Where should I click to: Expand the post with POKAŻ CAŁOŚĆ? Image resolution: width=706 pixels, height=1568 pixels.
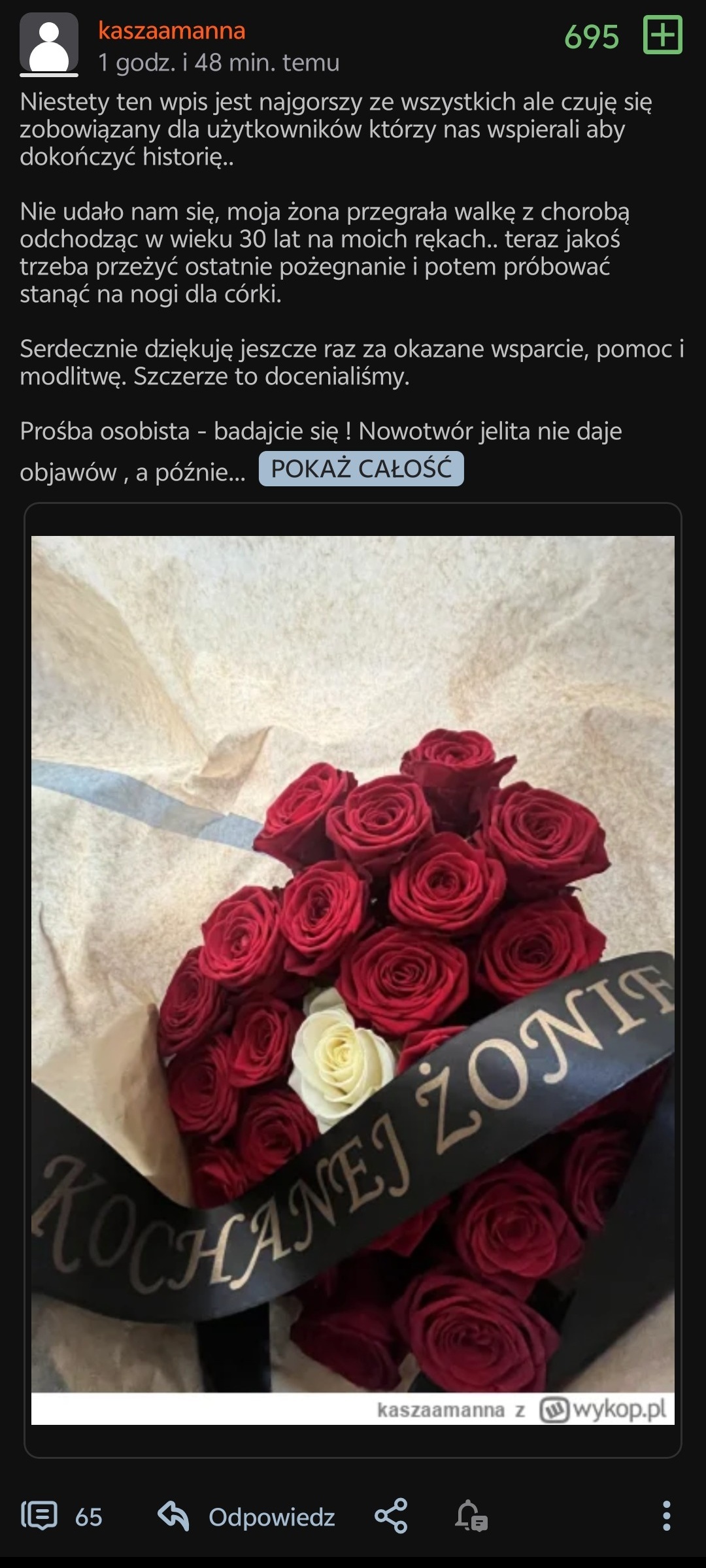pyautogui.click(x=361, y=469)
